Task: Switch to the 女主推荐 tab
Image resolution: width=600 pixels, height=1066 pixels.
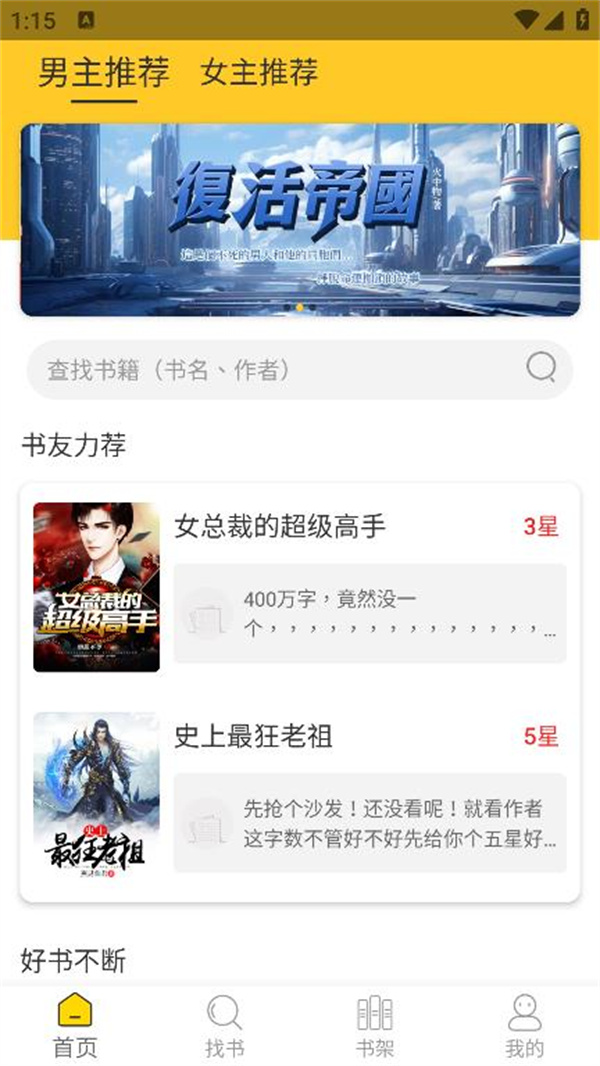Action: (x=259, y=73)
